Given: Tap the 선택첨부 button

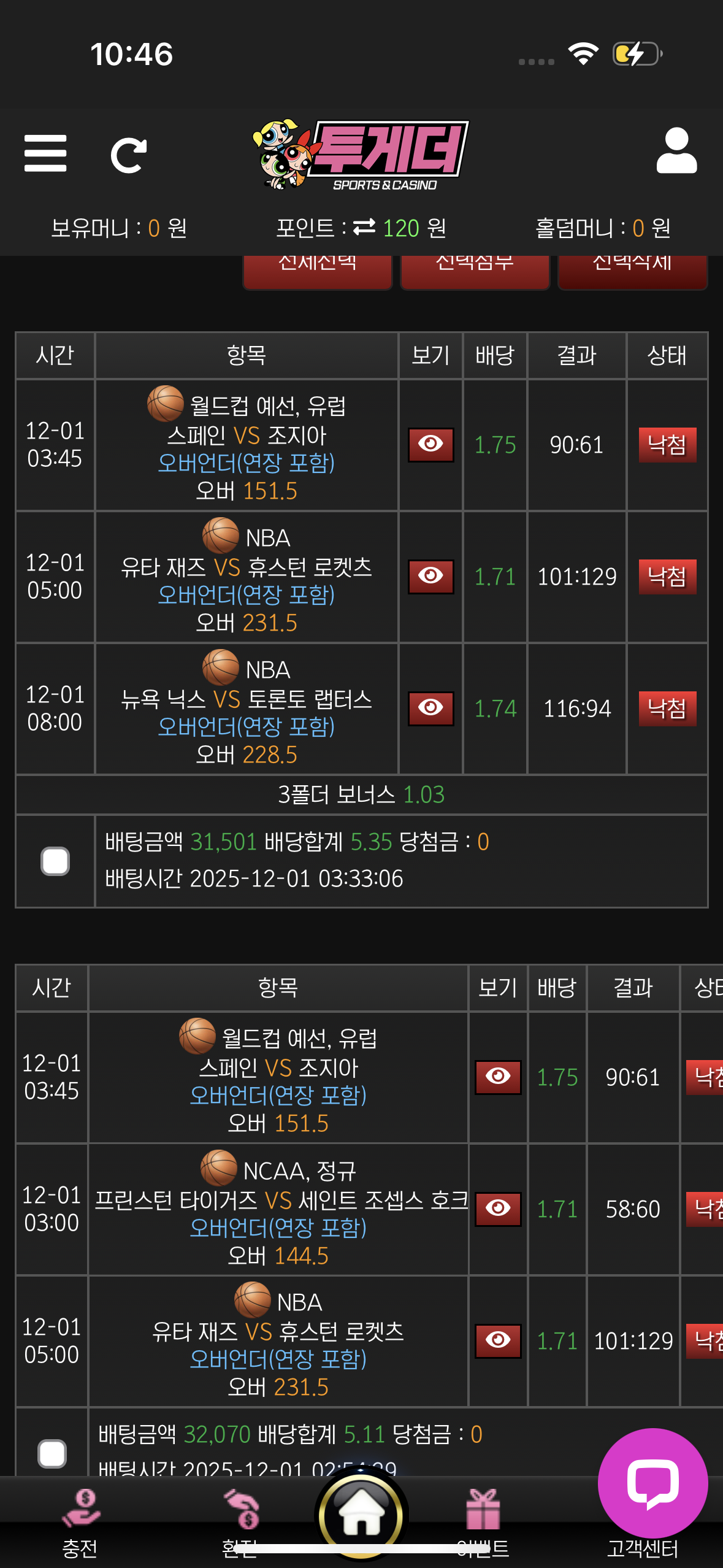Looking at the screenshot, I should [475, 269].
